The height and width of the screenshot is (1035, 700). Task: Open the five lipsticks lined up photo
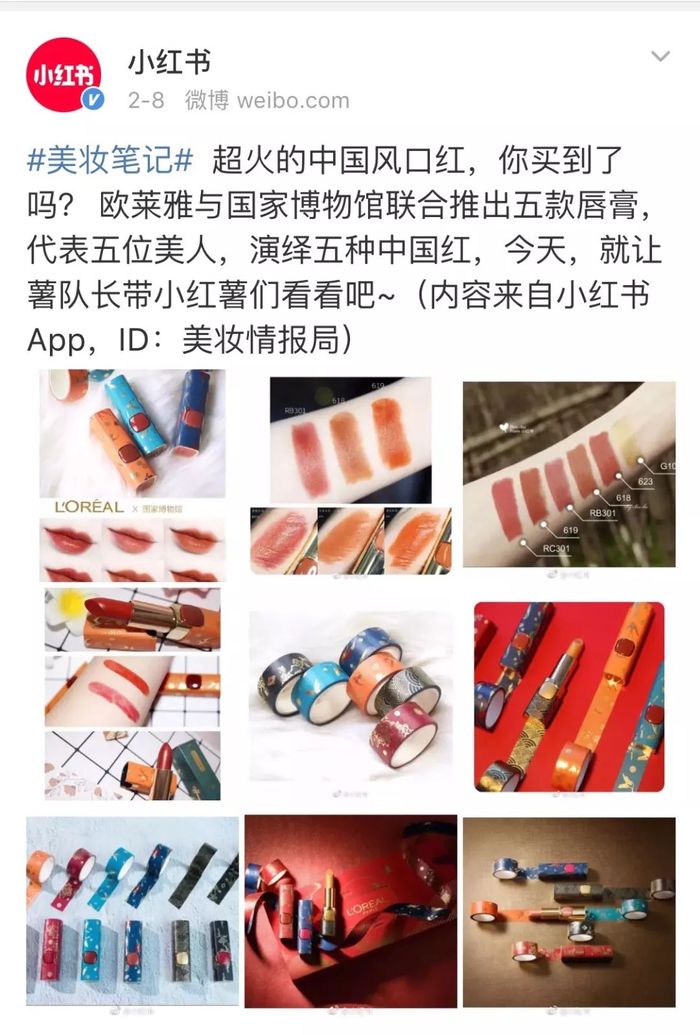(x=132, y=910)
